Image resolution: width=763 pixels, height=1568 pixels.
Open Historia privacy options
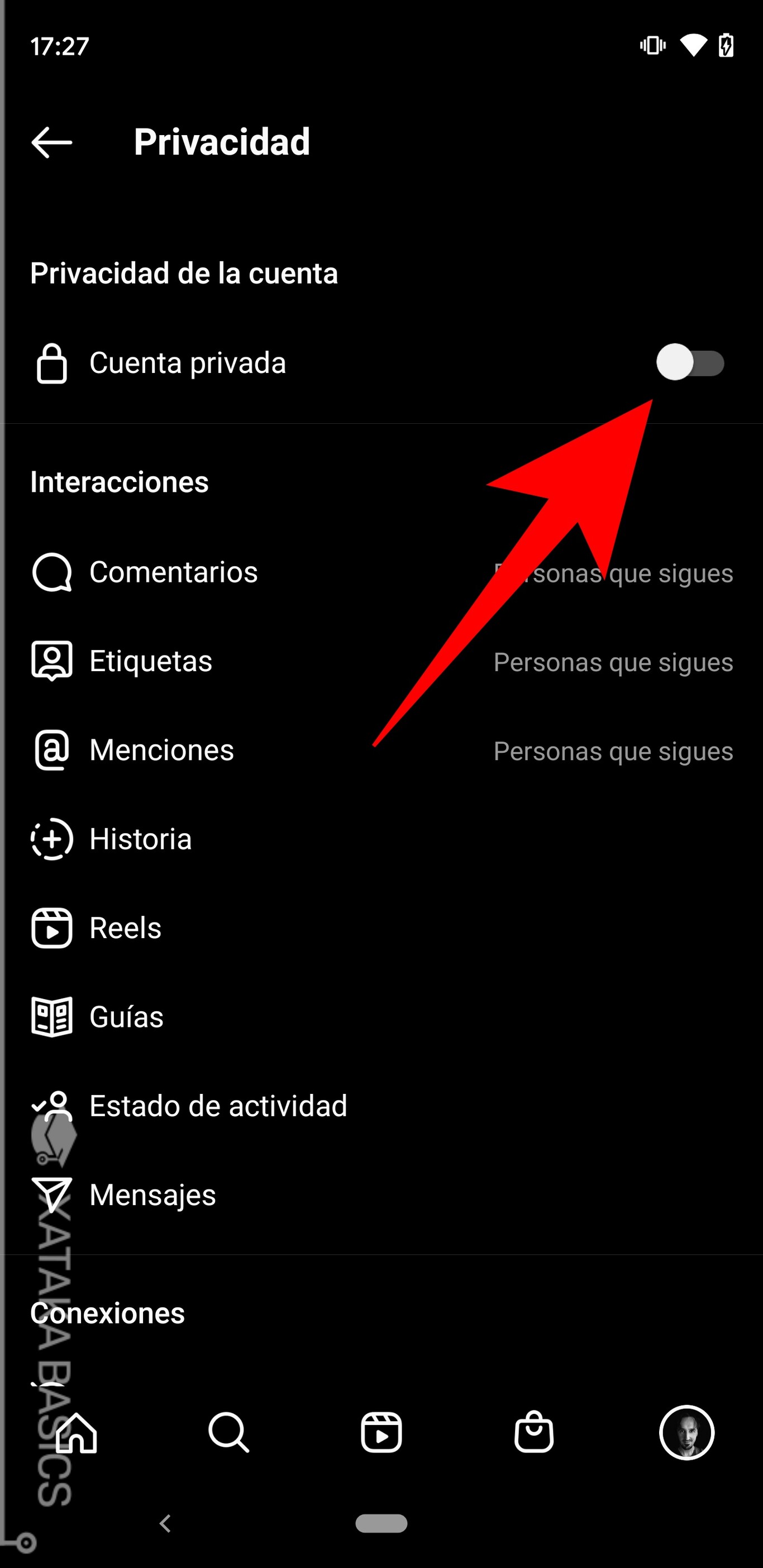click(x=381, y=839)
